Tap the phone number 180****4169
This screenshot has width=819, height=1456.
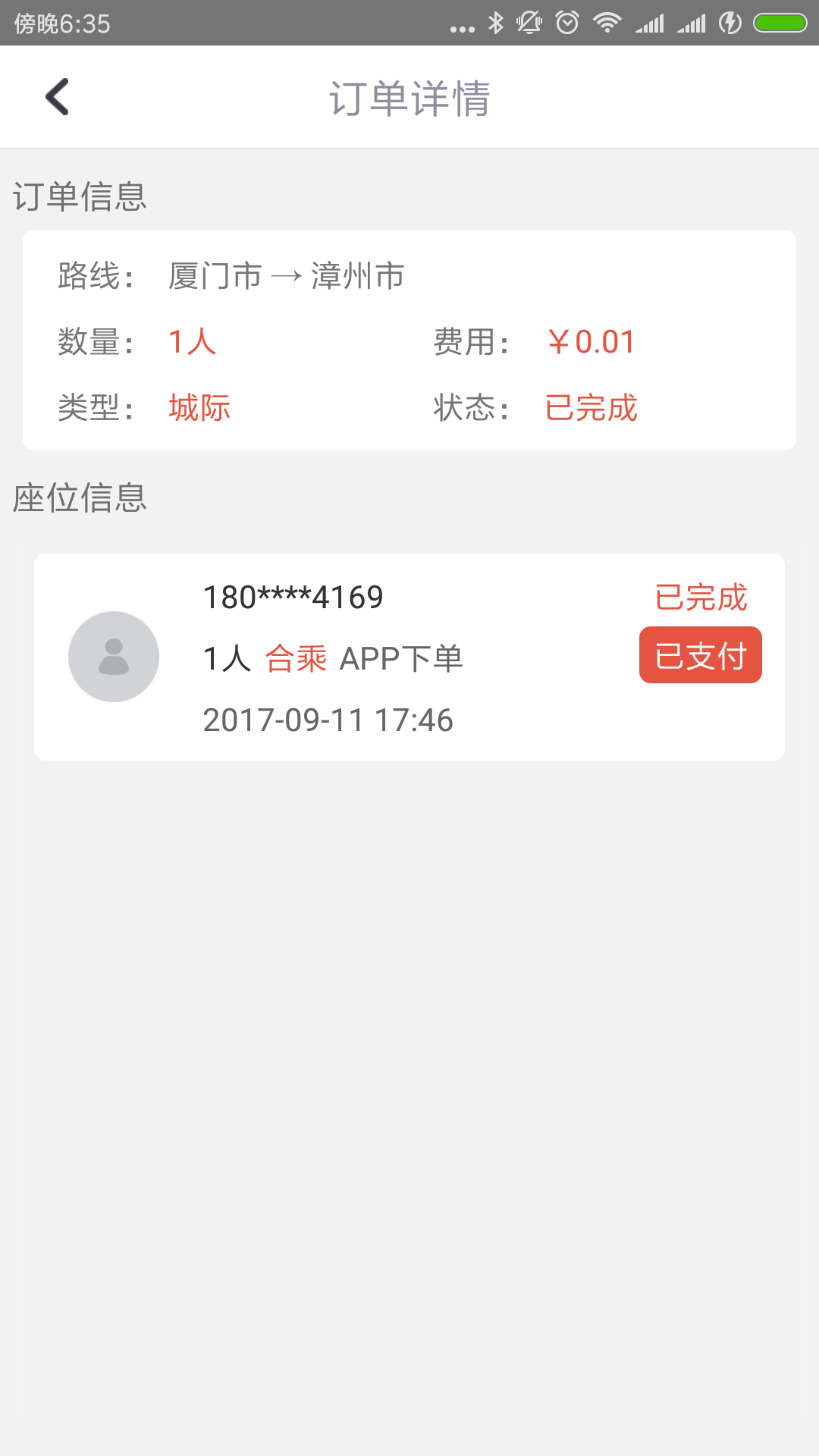coord(294,597)
